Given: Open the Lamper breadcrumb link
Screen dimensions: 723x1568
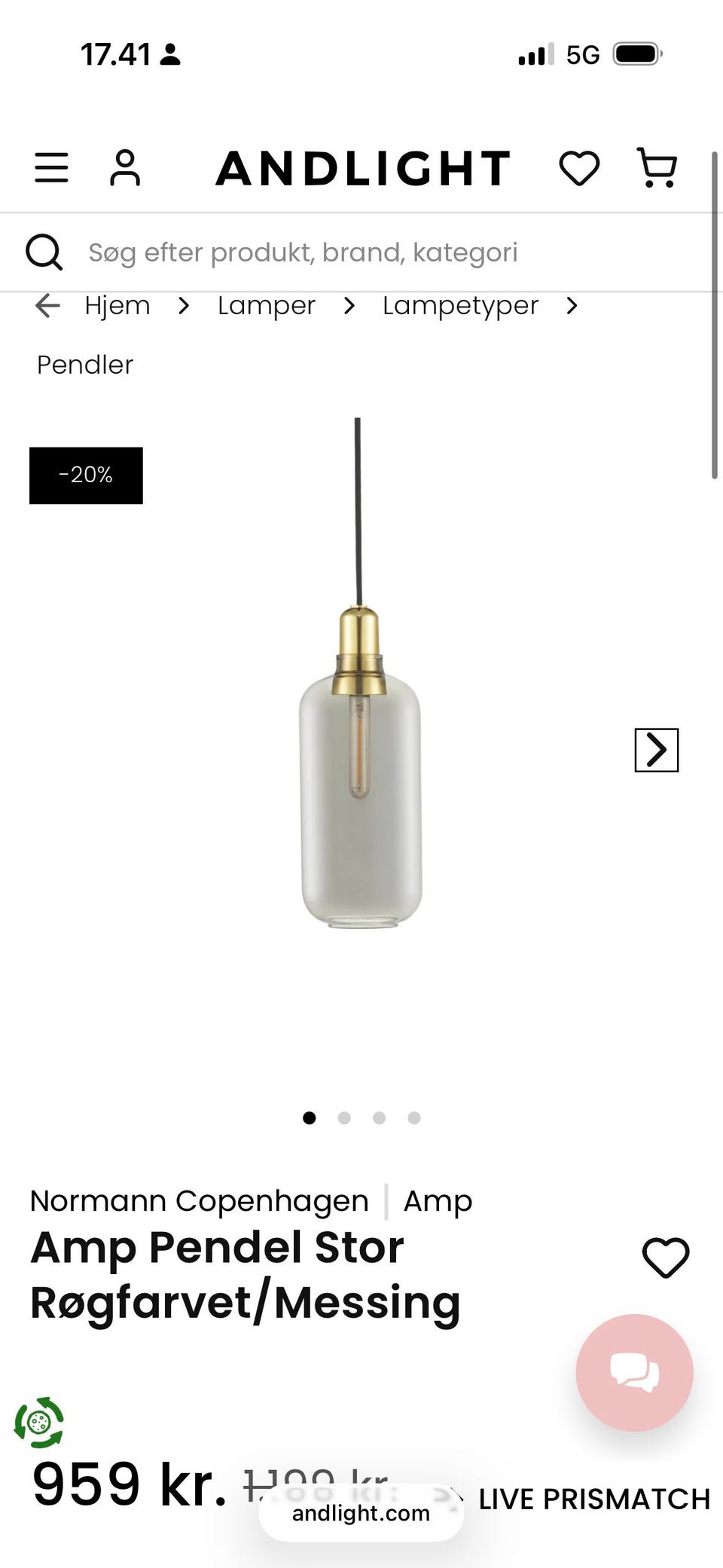Looking at the screenshot, I should pyautogui.click(x=267, y=306).
